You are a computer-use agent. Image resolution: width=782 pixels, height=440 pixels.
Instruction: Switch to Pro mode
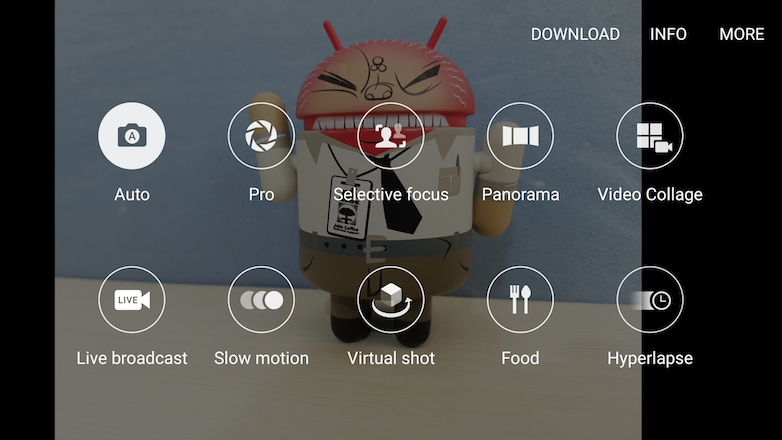261,136
